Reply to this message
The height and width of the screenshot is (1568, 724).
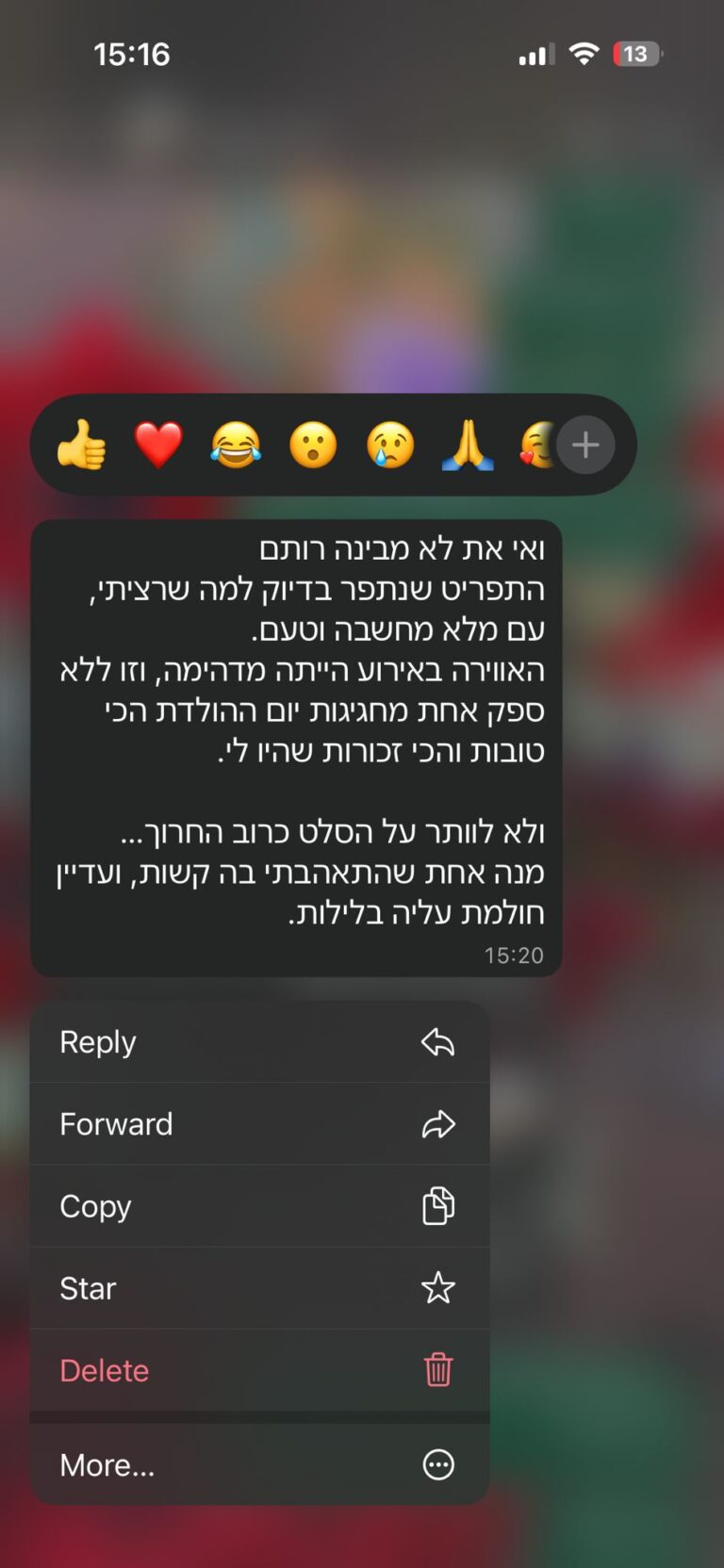(259, 1042)
